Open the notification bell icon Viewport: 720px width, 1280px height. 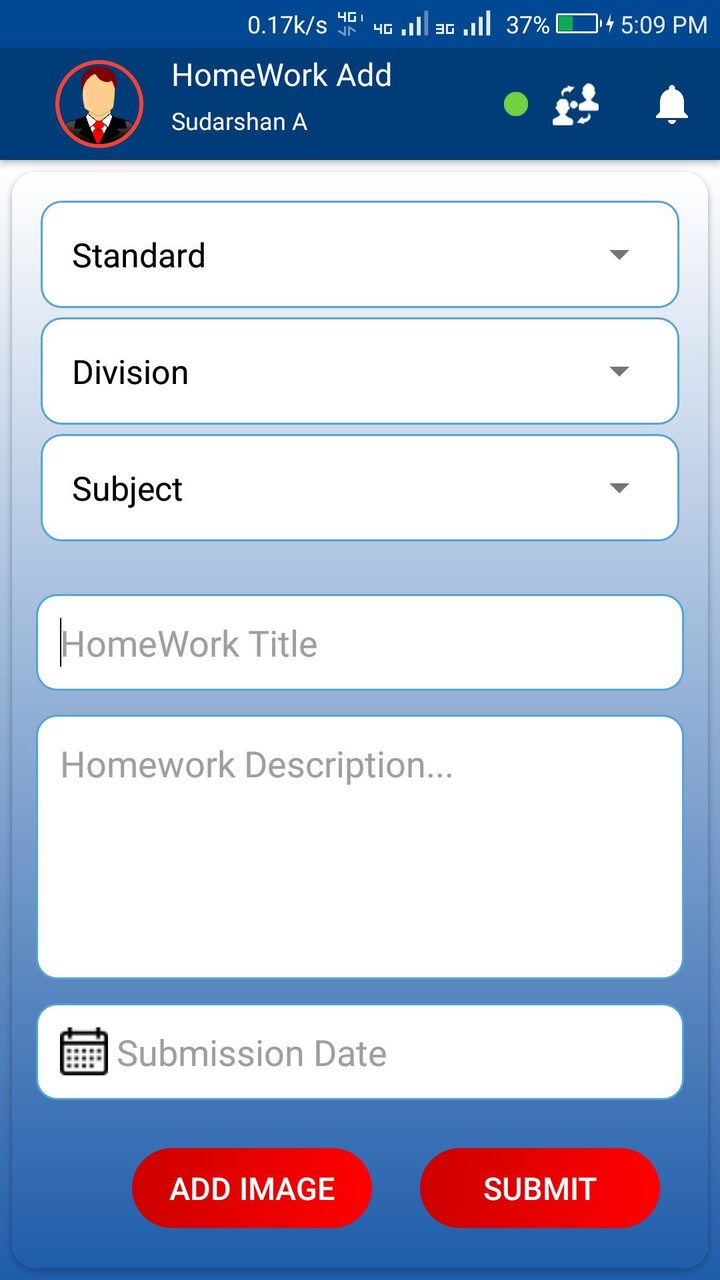click(672, 104)
